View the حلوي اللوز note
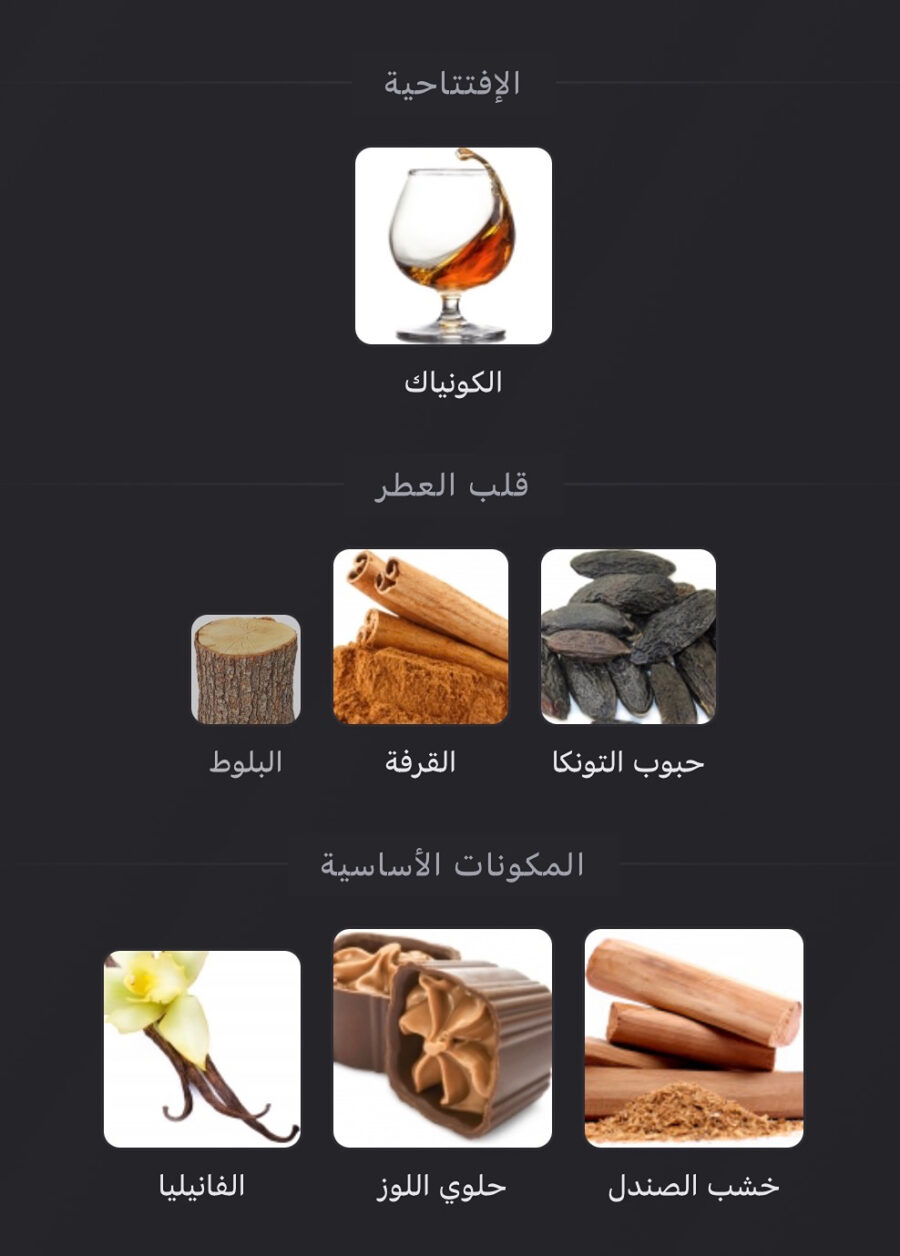900x1256 pixels. 442,1038
